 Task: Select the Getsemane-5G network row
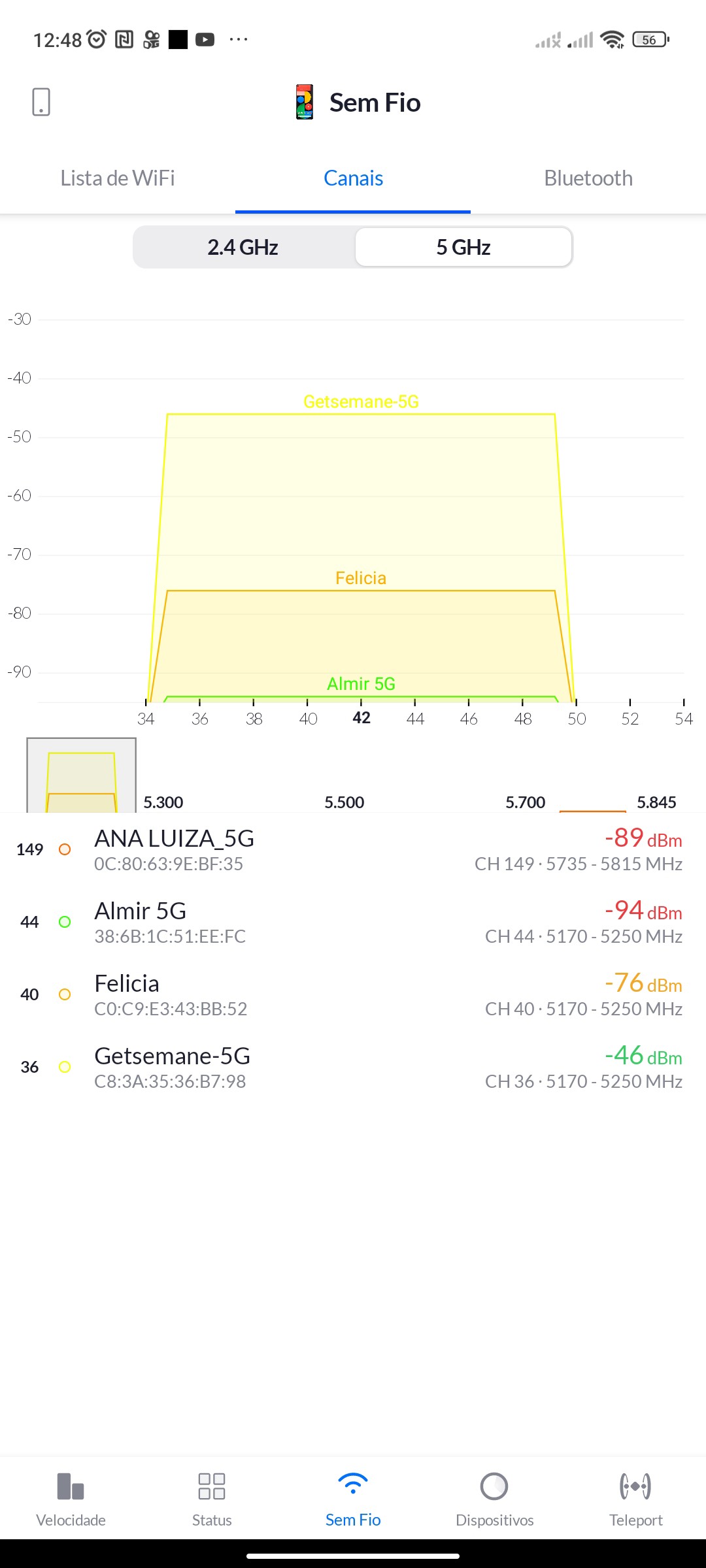[x=353, y=1068]
